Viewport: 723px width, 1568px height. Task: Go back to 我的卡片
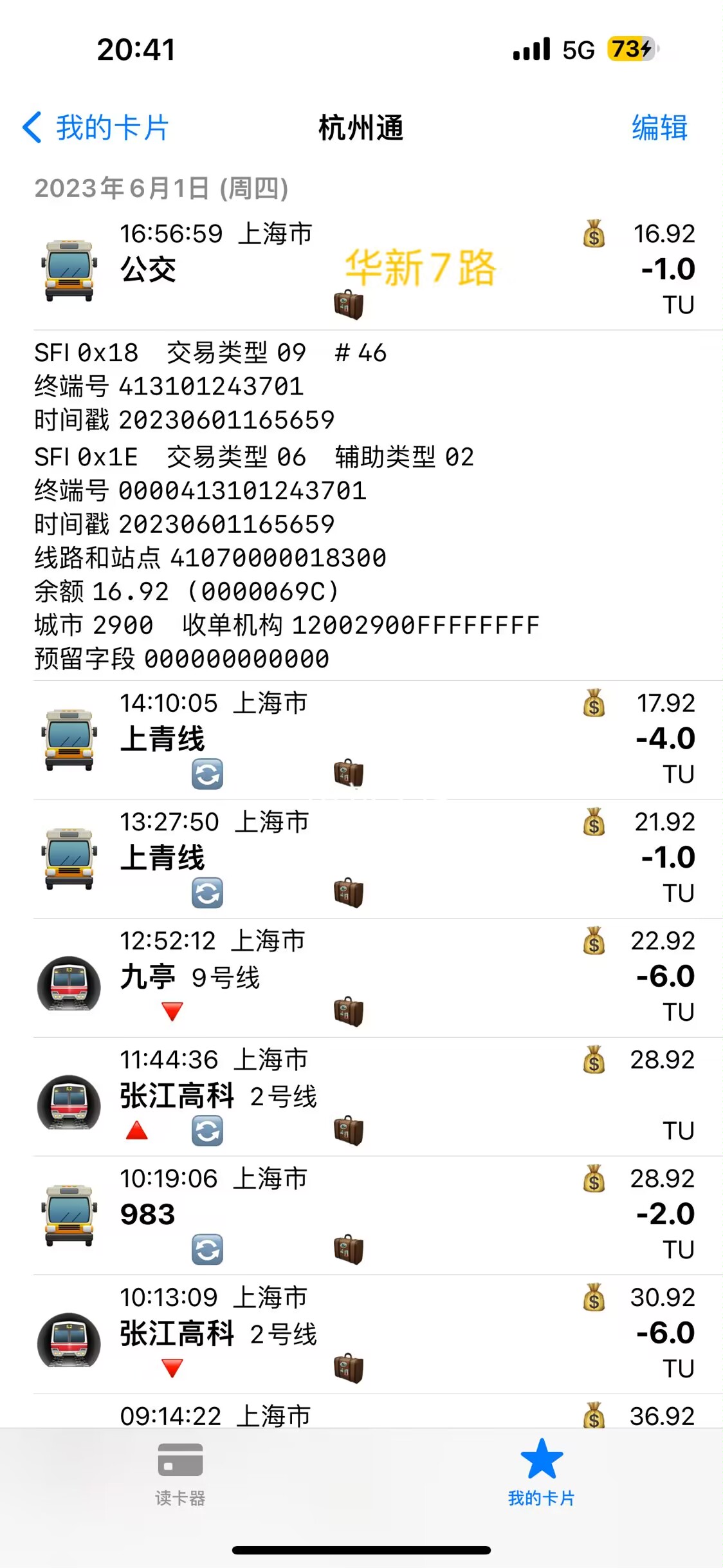(x=96, y=127)
